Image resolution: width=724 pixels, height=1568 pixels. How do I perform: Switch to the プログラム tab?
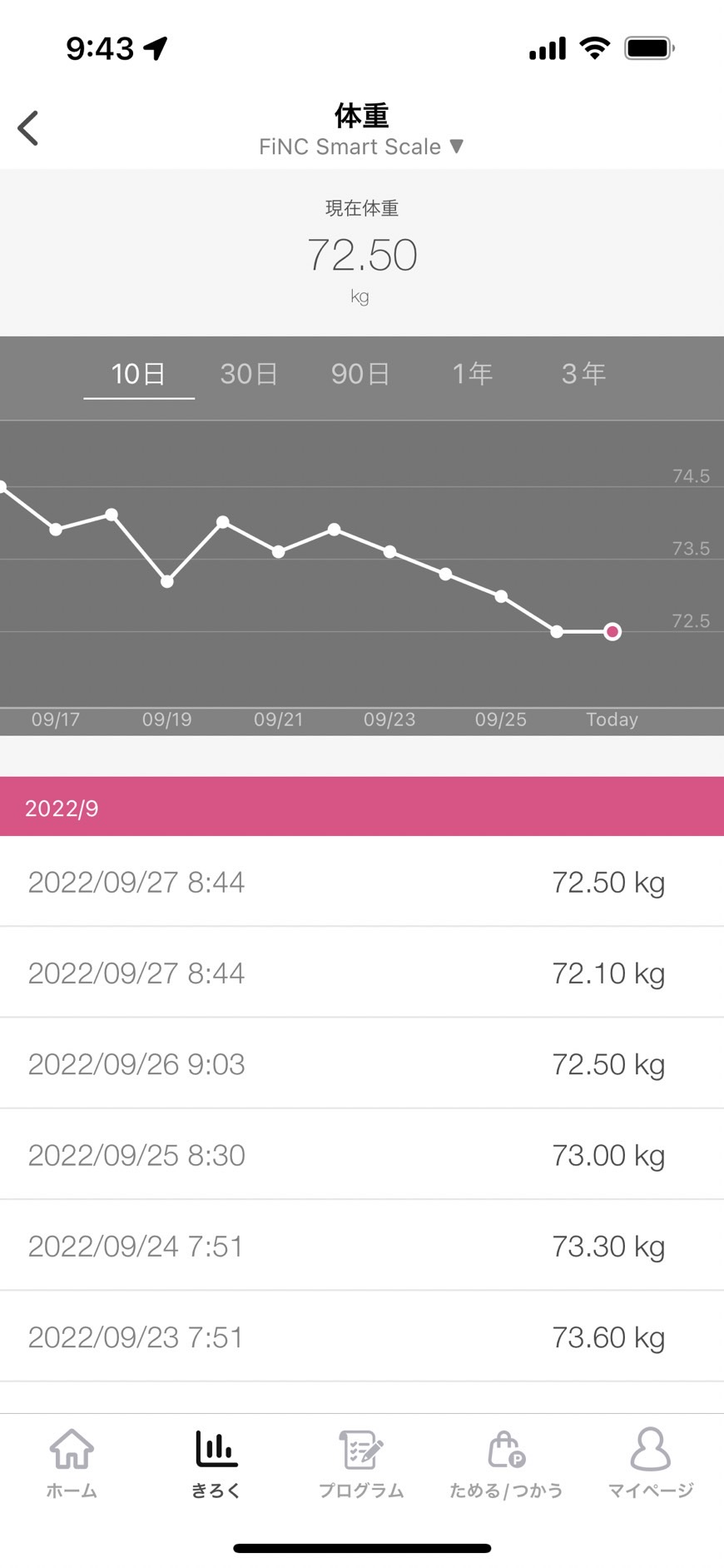coord(361,1463)
